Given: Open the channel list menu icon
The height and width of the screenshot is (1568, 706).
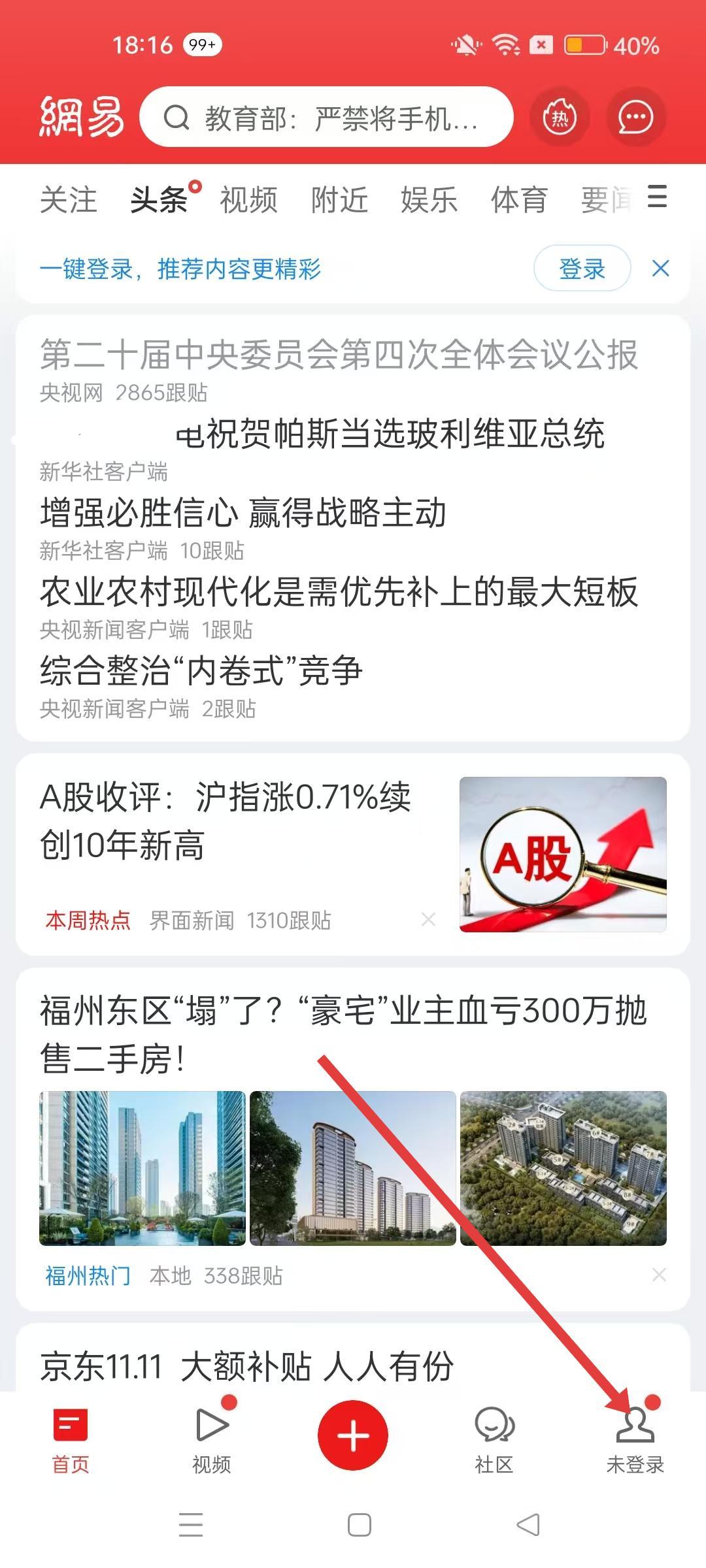Looking at the screenshot, I should pos(657,197).
